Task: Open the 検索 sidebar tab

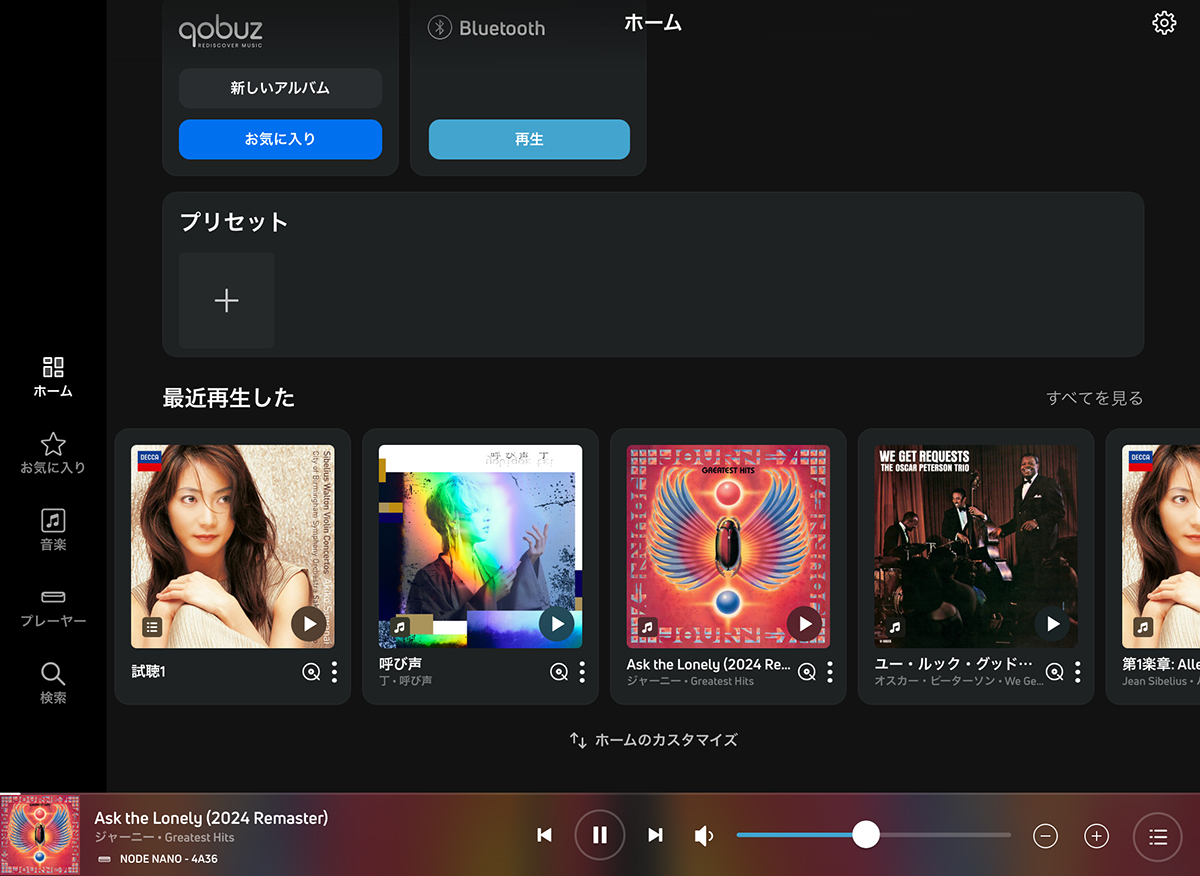Action: click(x=53, y=683)
